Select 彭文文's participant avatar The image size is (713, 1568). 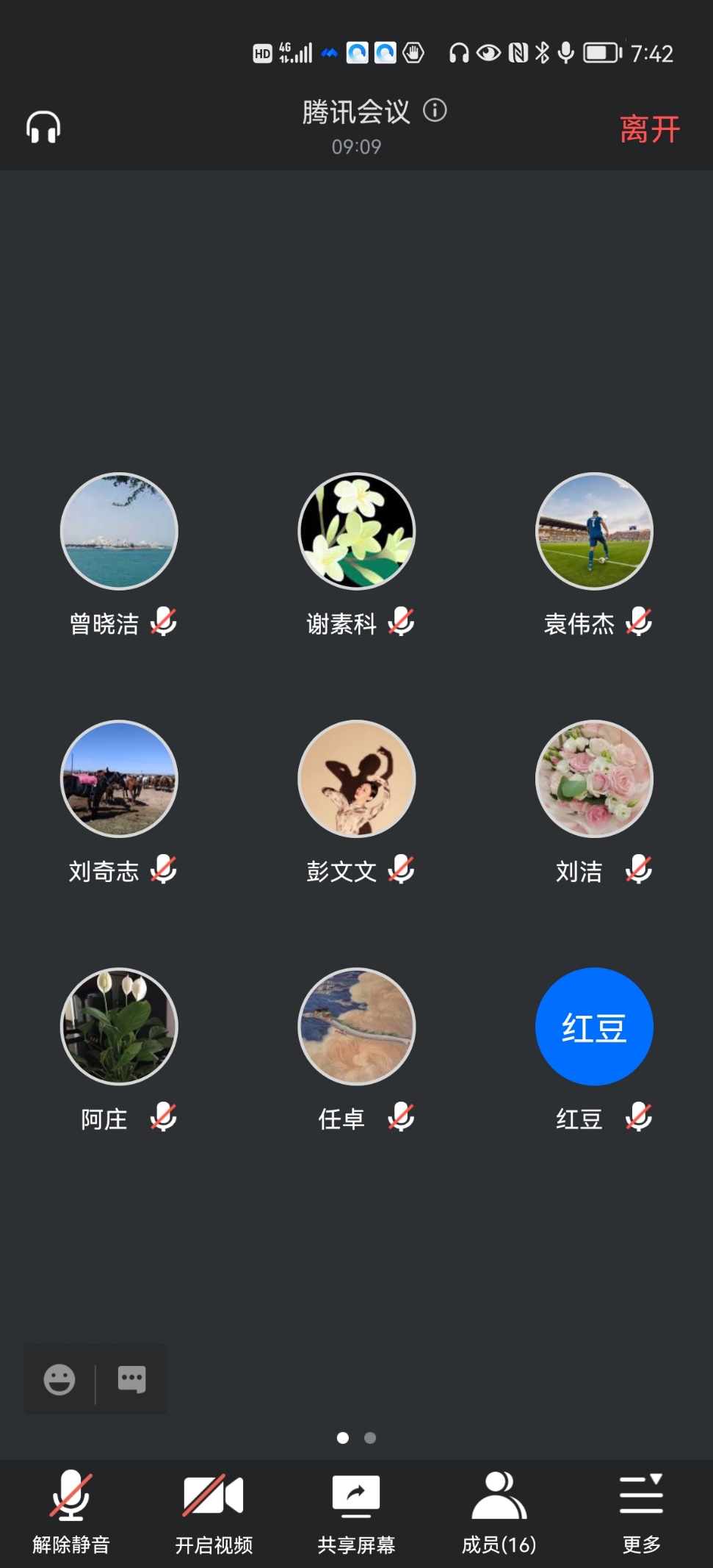click(357, 778)
